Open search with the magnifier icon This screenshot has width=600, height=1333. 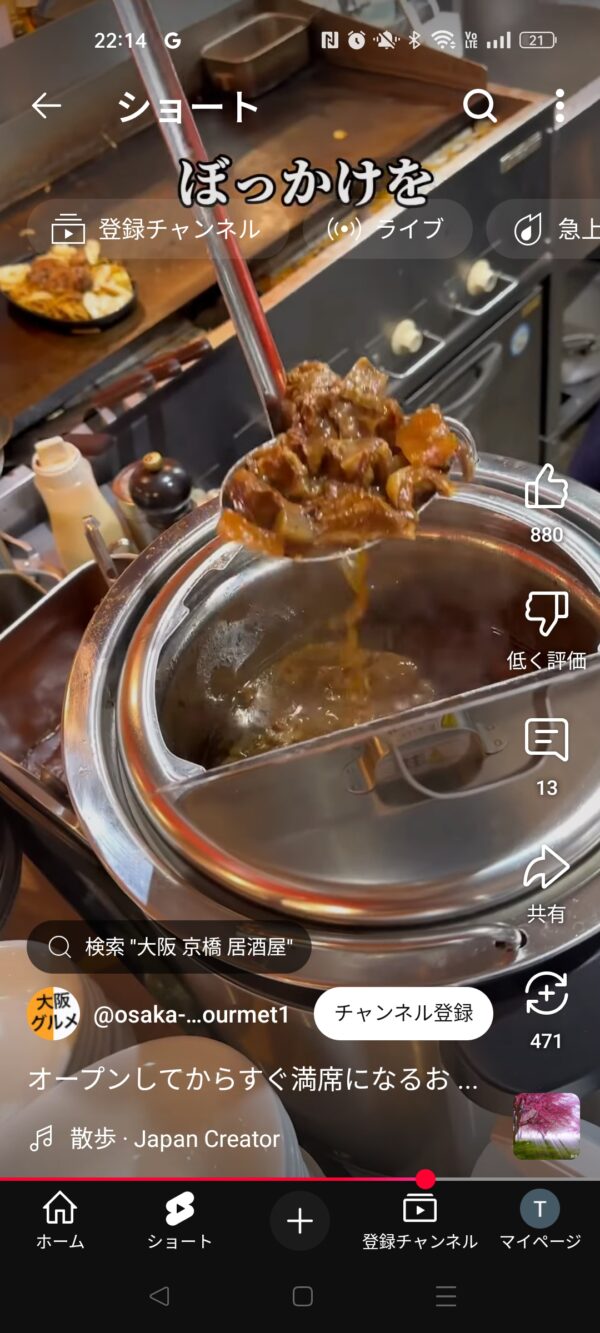click(480, 106)
